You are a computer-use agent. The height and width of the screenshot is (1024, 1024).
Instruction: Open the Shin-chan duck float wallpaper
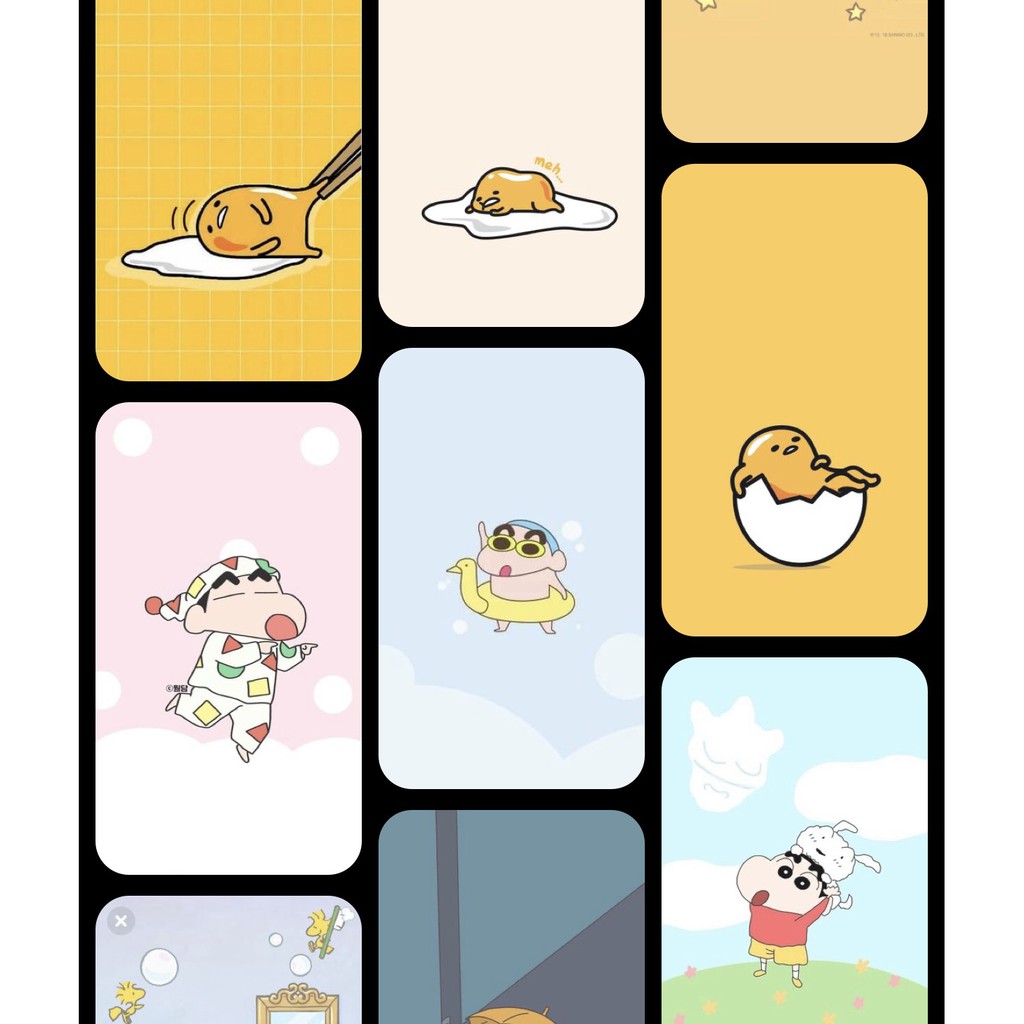point(511,568)
